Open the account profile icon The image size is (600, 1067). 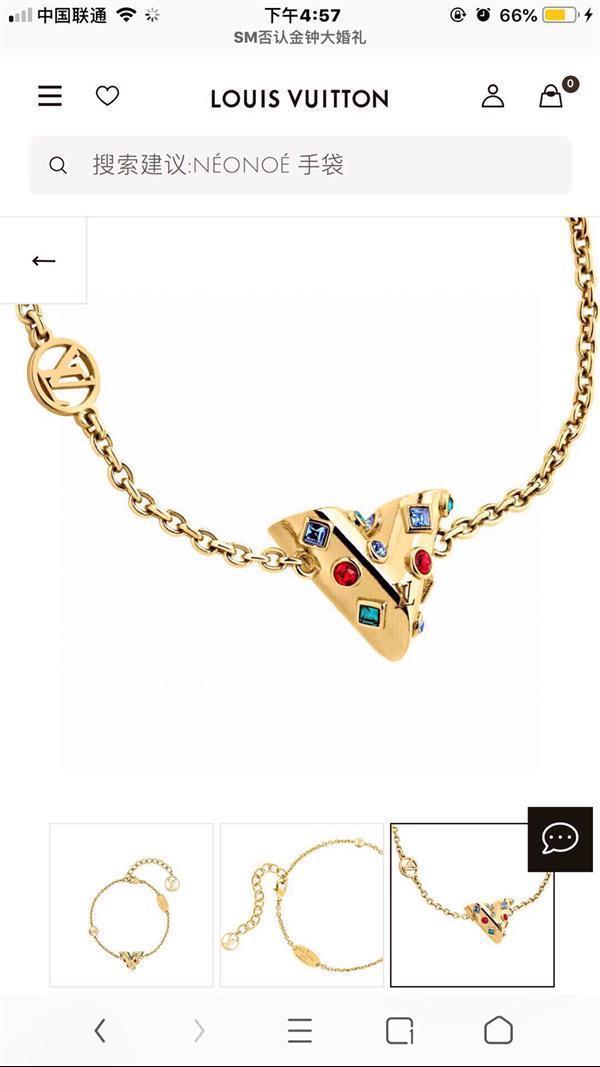point(492,96)
